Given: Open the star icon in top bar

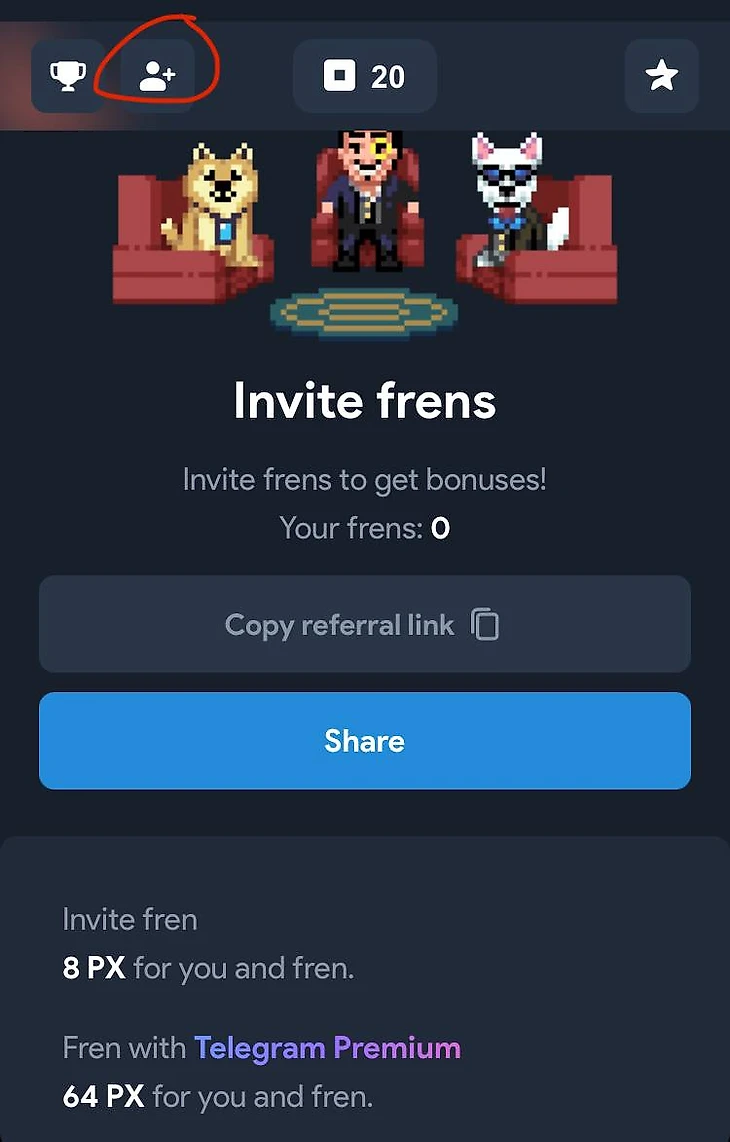Looking at the screenshot, I should pyautogui.click(x=661, y=76).
